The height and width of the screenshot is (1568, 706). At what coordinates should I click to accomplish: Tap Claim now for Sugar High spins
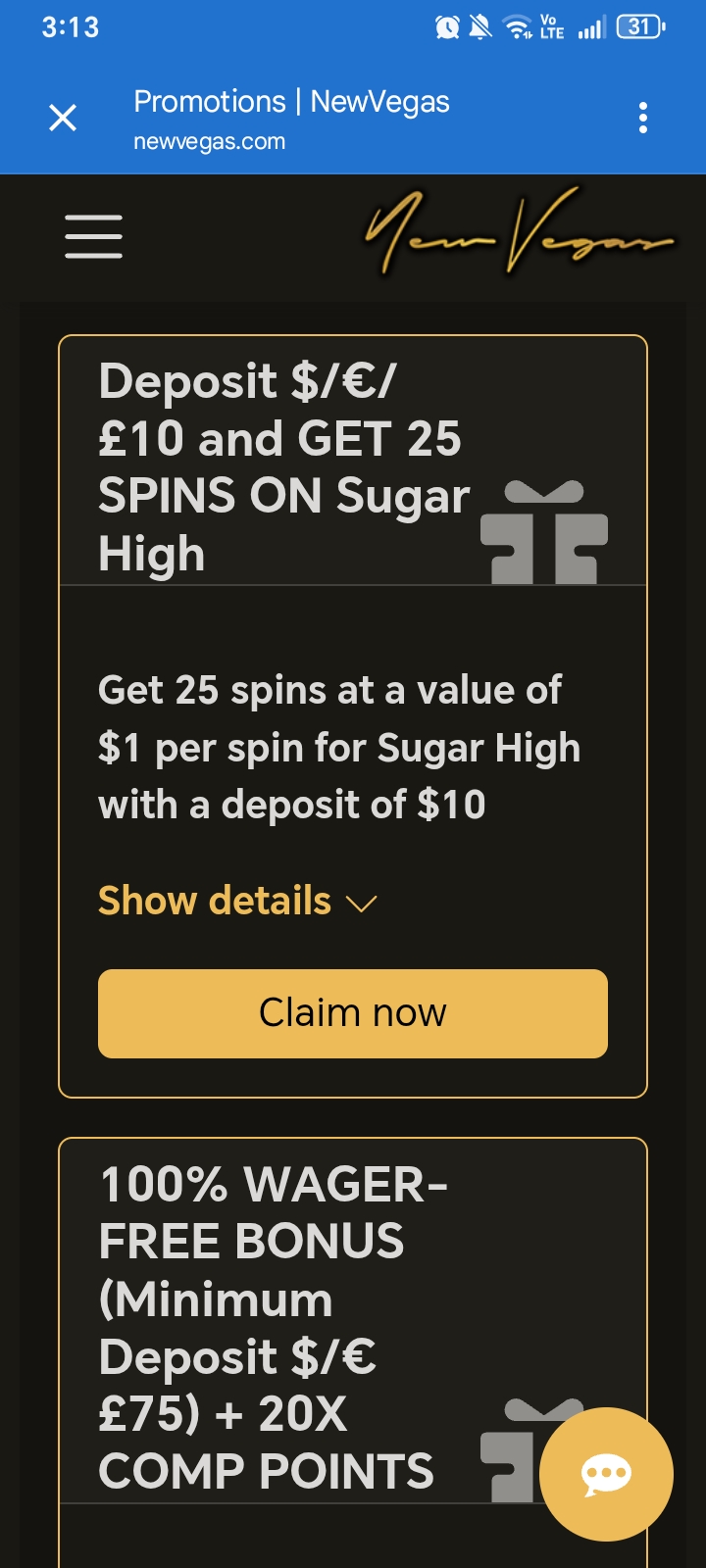[353, 1013]
